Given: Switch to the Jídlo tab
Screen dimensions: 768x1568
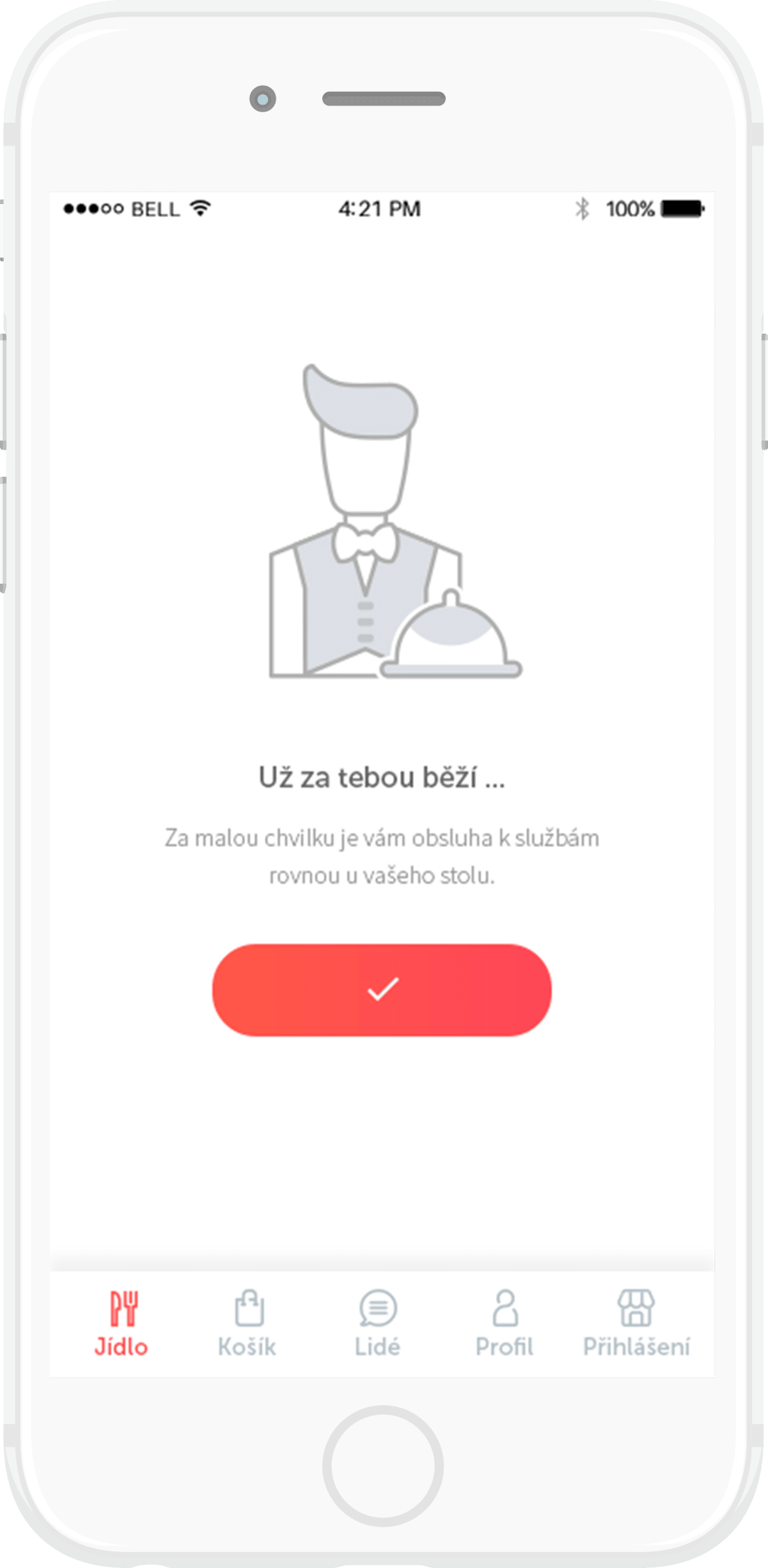Looking at the screenshot, I should click(x=122, y=1324).
